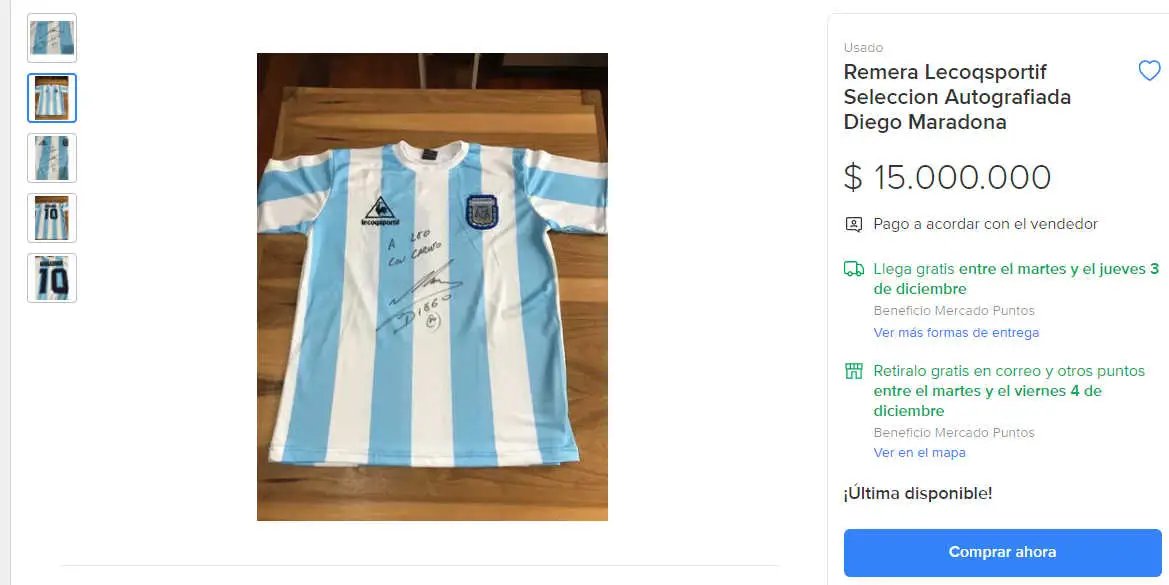Select the third thumbnail with autograph close-up

click(x=52, y=158)
